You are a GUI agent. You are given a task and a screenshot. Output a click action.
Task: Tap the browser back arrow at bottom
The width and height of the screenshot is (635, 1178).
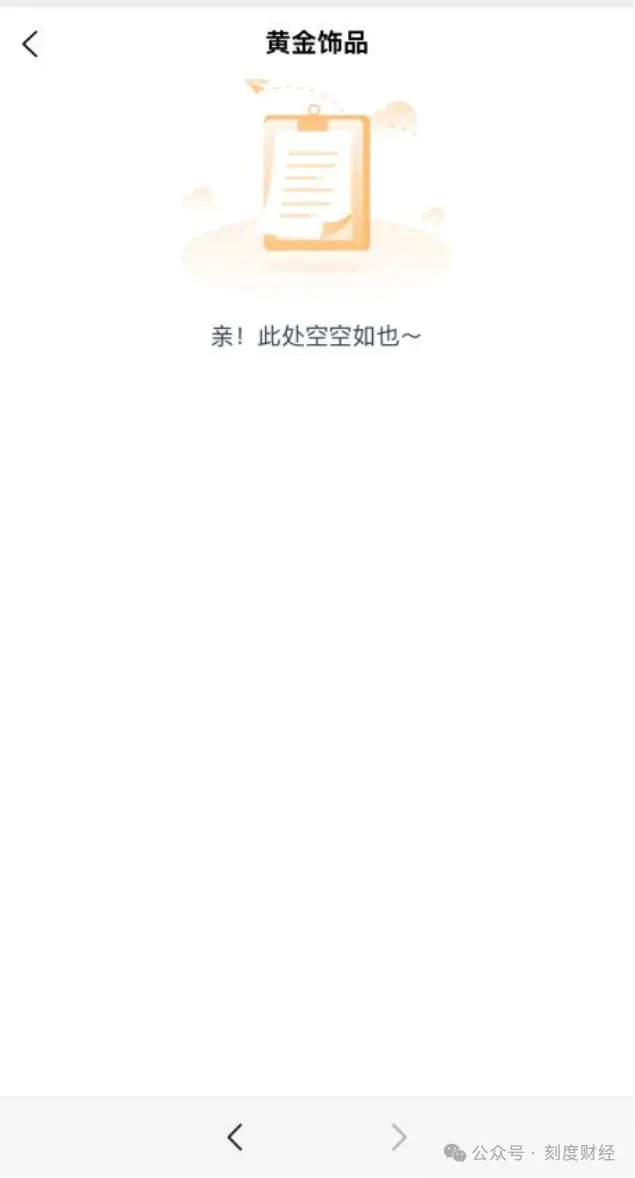tap(235, 1137)
